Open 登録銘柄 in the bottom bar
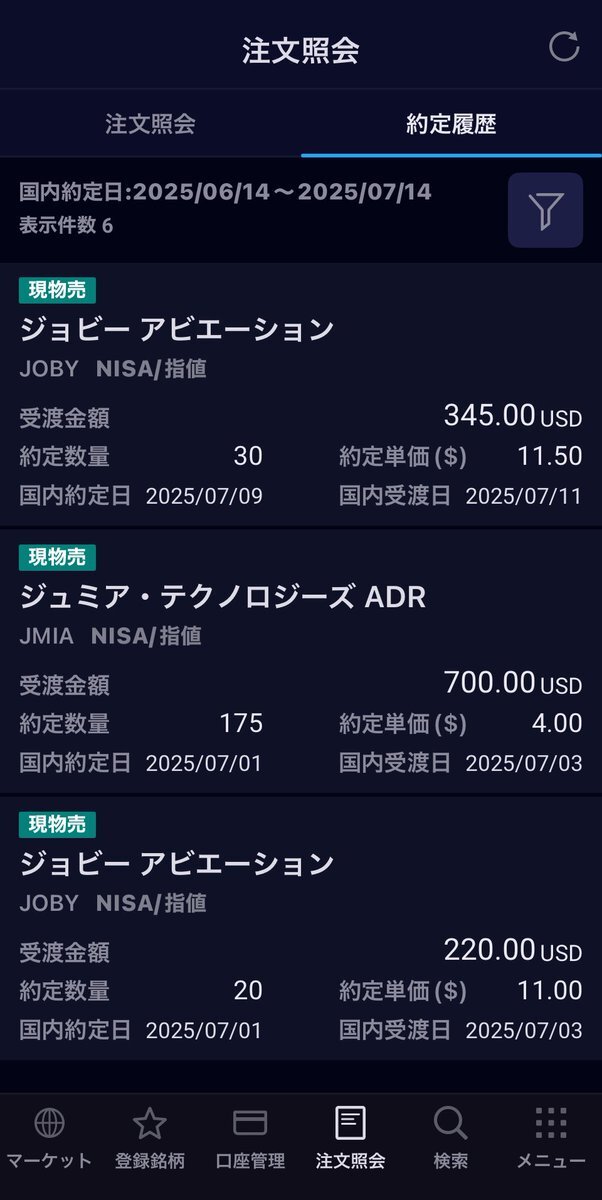 pos(150,1138)
